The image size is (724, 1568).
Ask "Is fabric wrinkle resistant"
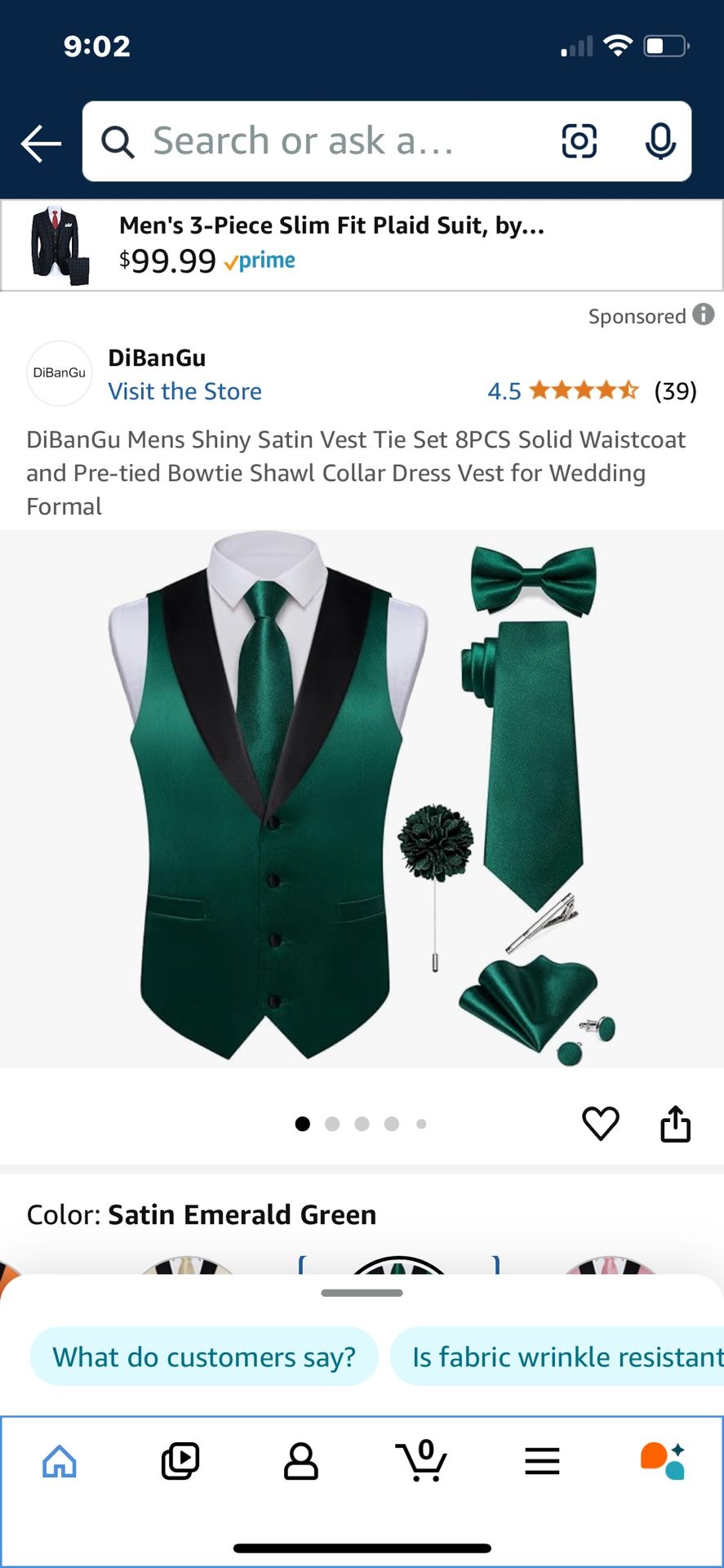(557, 1356)
